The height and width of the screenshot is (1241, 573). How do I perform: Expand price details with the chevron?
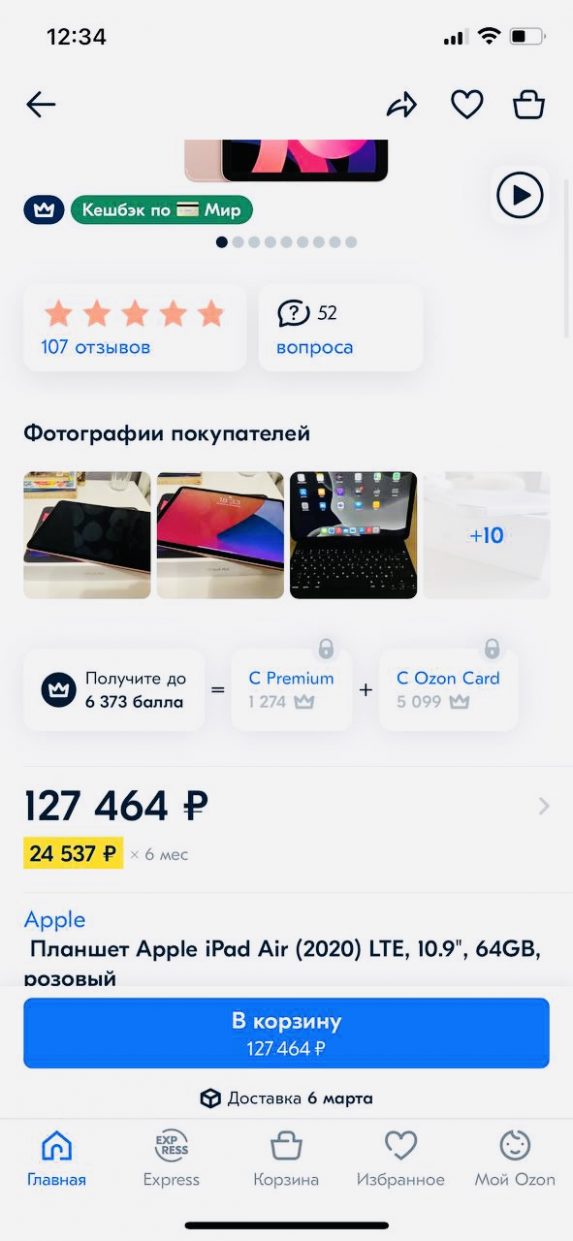(x=544, y=806)
